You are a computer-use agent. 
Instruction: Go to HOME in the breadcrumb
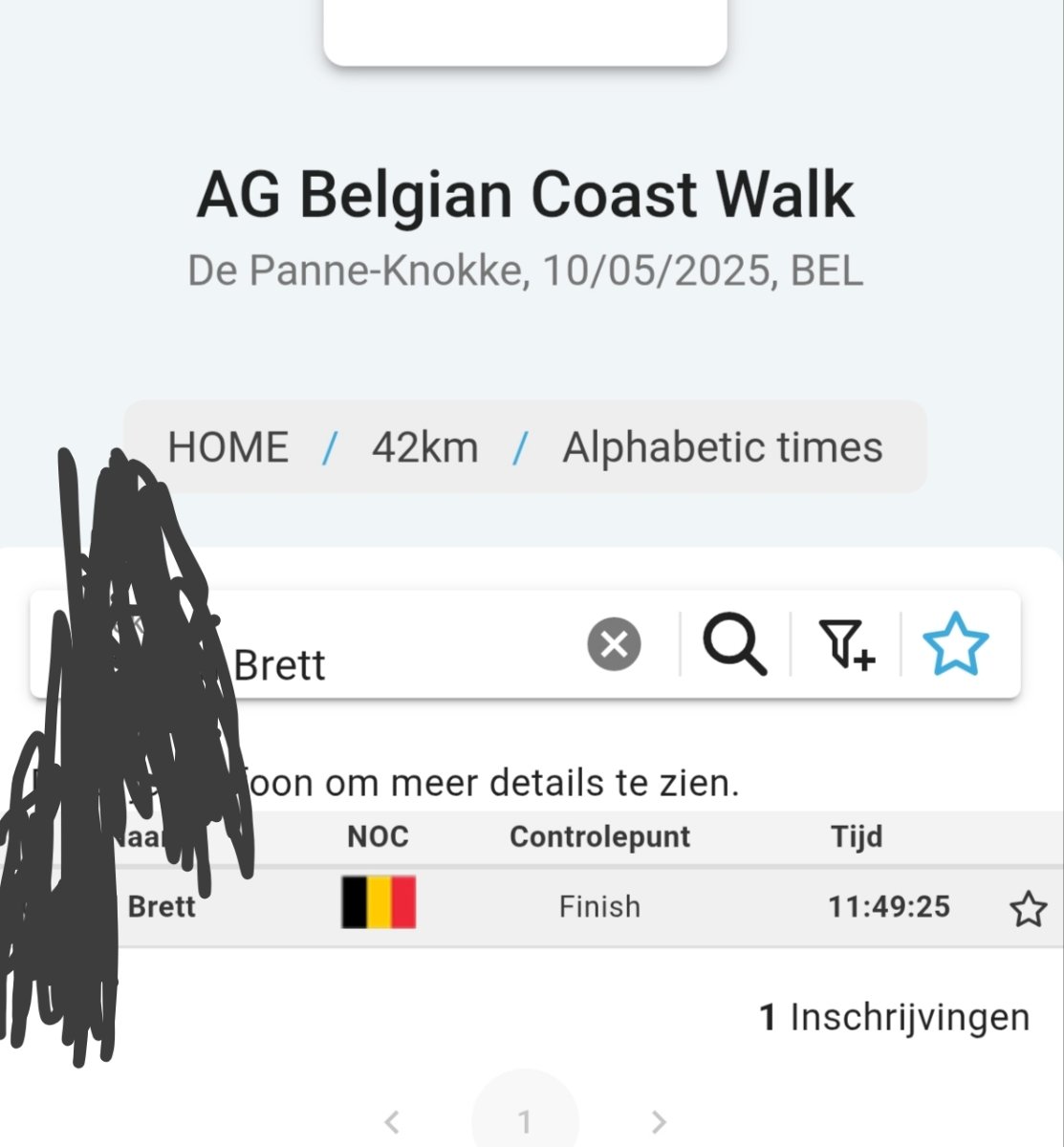tap(228, 447)
